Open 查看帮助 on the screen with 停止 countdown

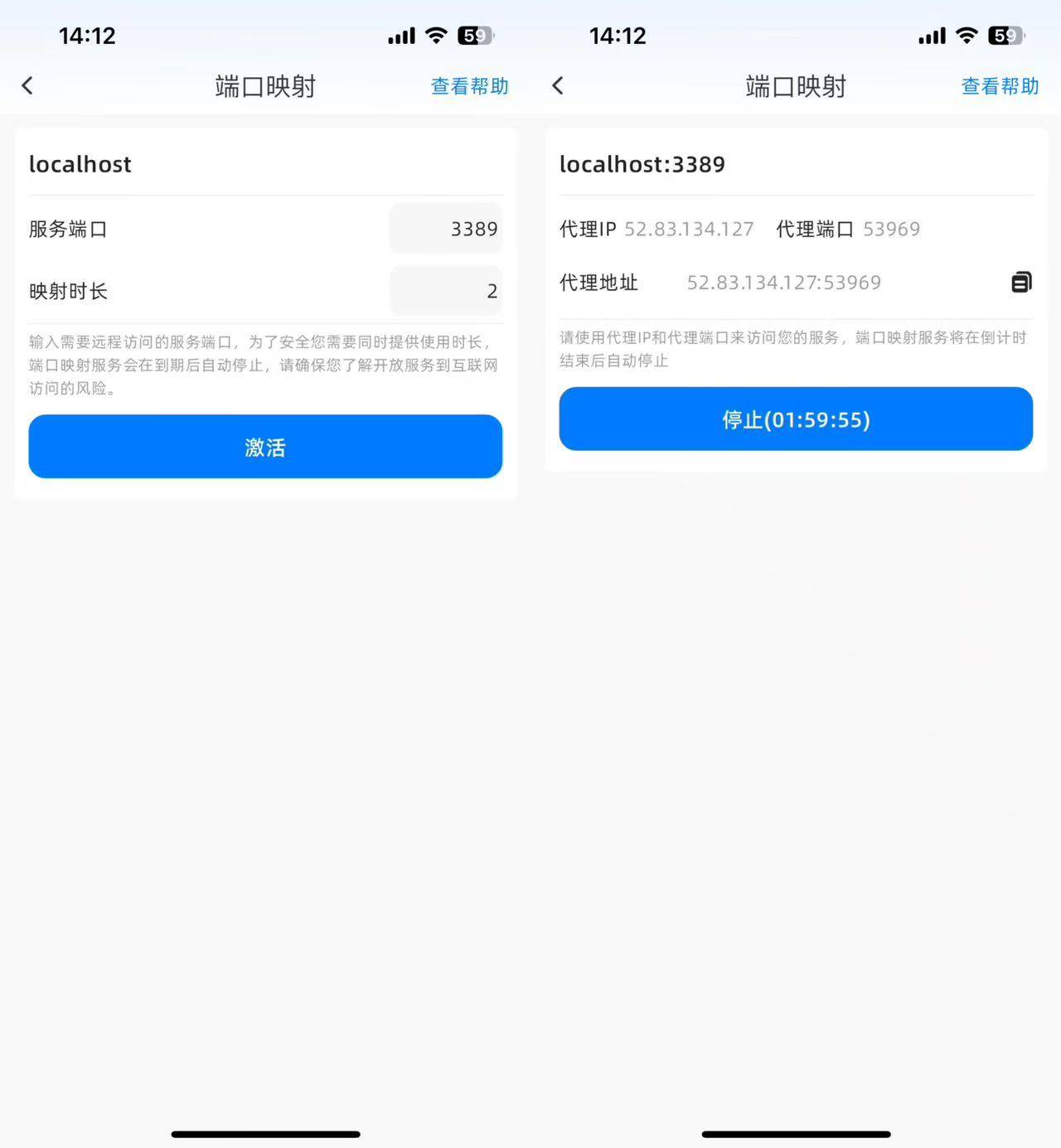[1000, 86]
